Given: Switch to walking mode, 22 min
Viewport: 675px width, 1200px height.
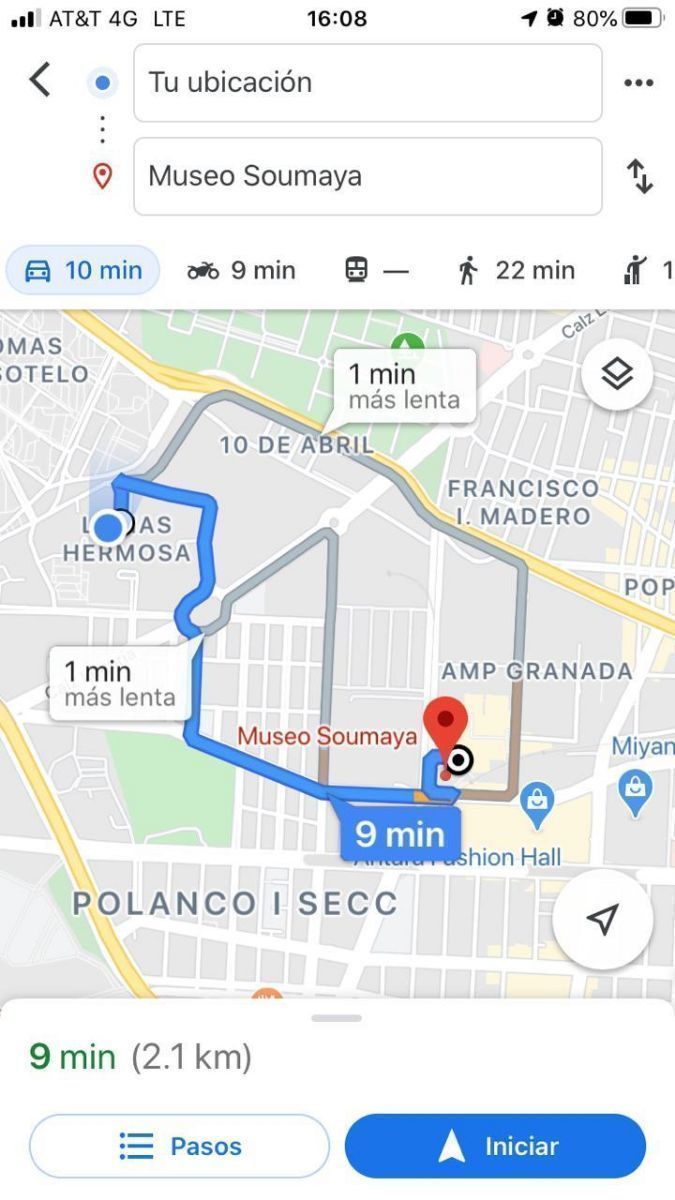Looking at the screenshot, I should (x=516, y=270).
